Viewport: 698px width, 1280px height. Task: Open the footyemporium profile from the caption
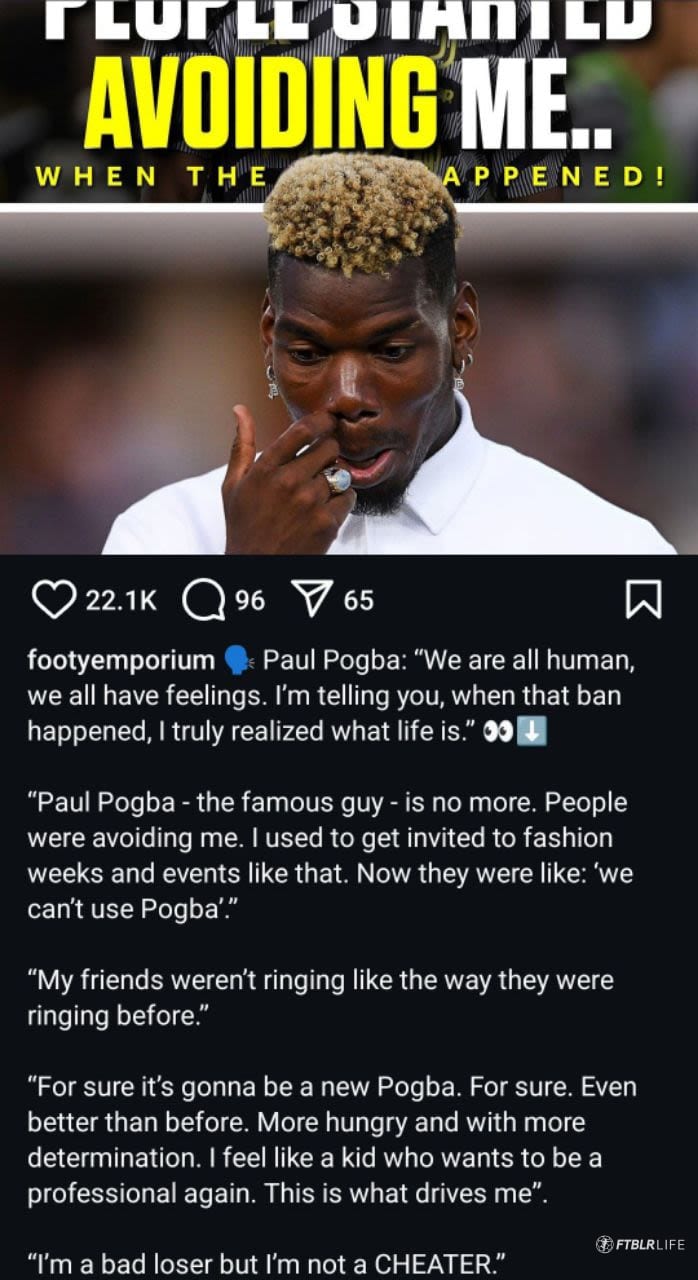point(120,661)
